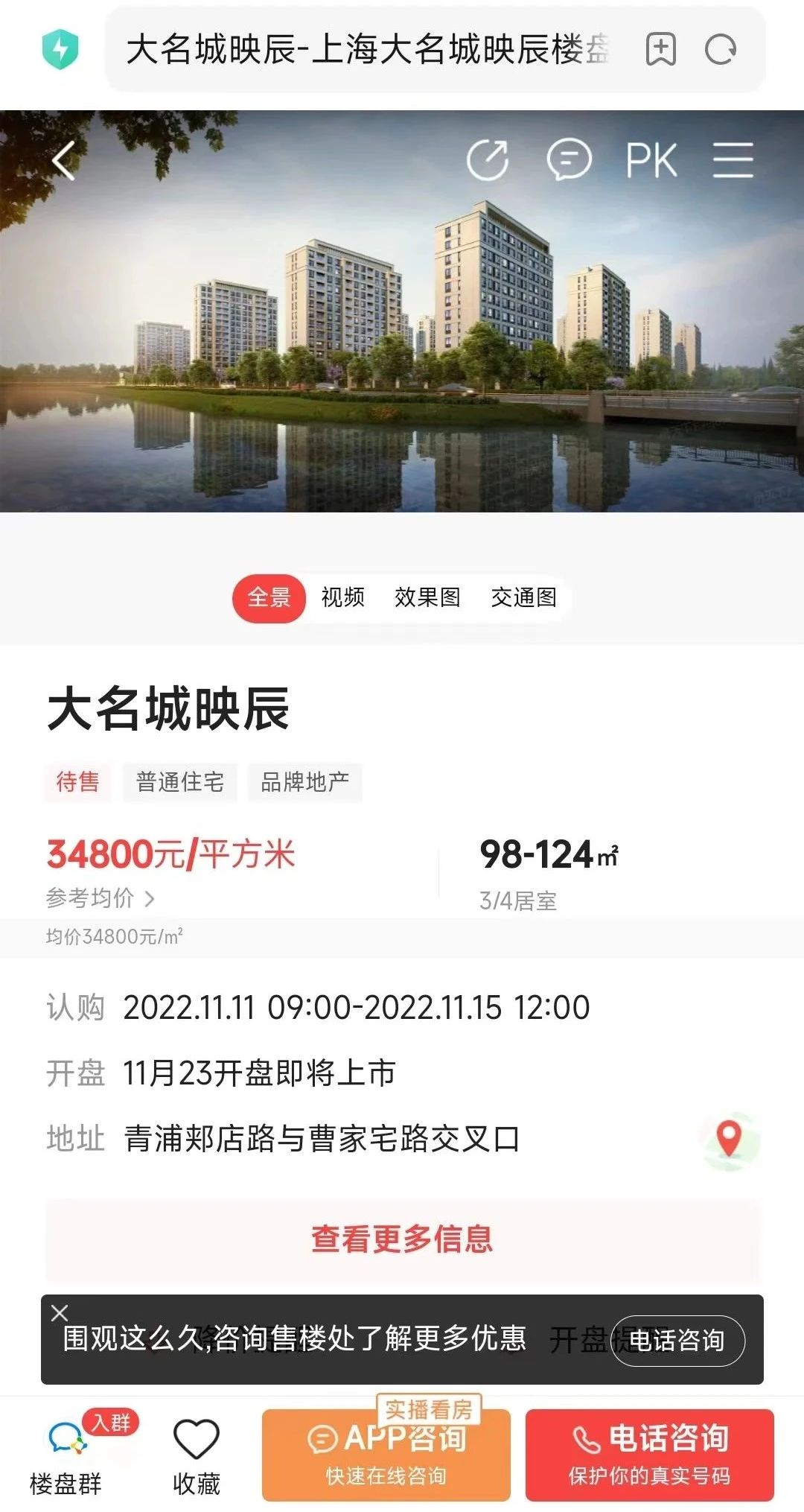The height and width of the screenshot is (1512, 804).
Task: Go back using the arrow on photo
Action: (64, 160)
